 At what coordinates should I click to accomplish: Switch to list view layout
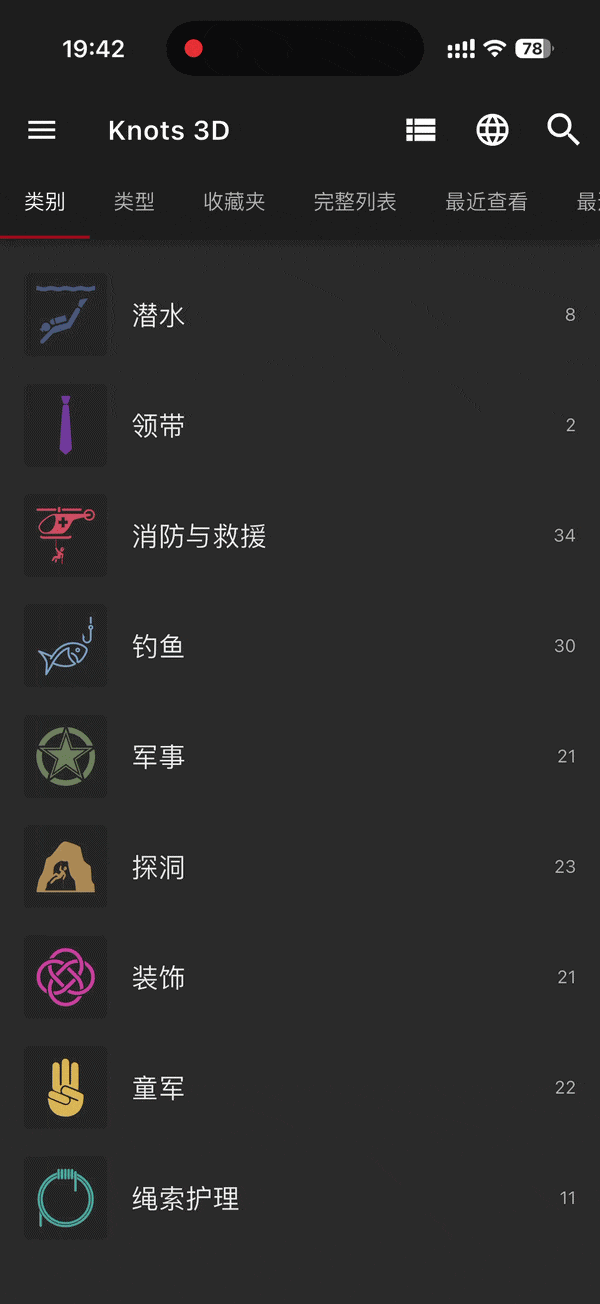pos(421,130)
